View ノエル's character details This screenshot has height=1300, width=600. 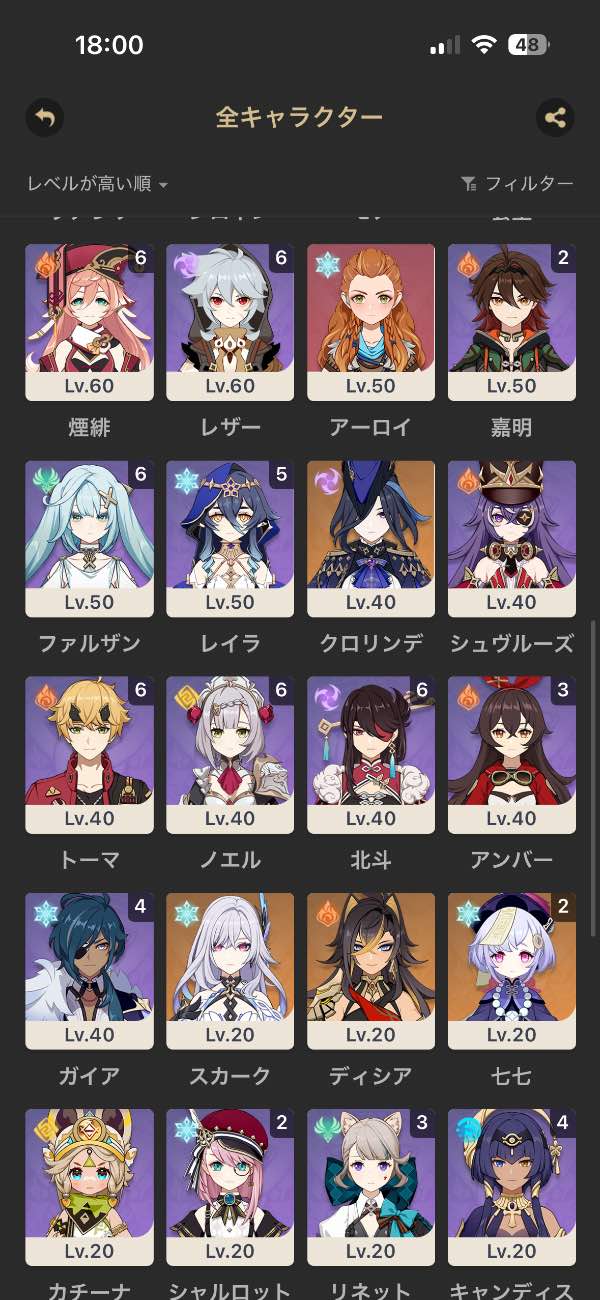tap(230, 754)
